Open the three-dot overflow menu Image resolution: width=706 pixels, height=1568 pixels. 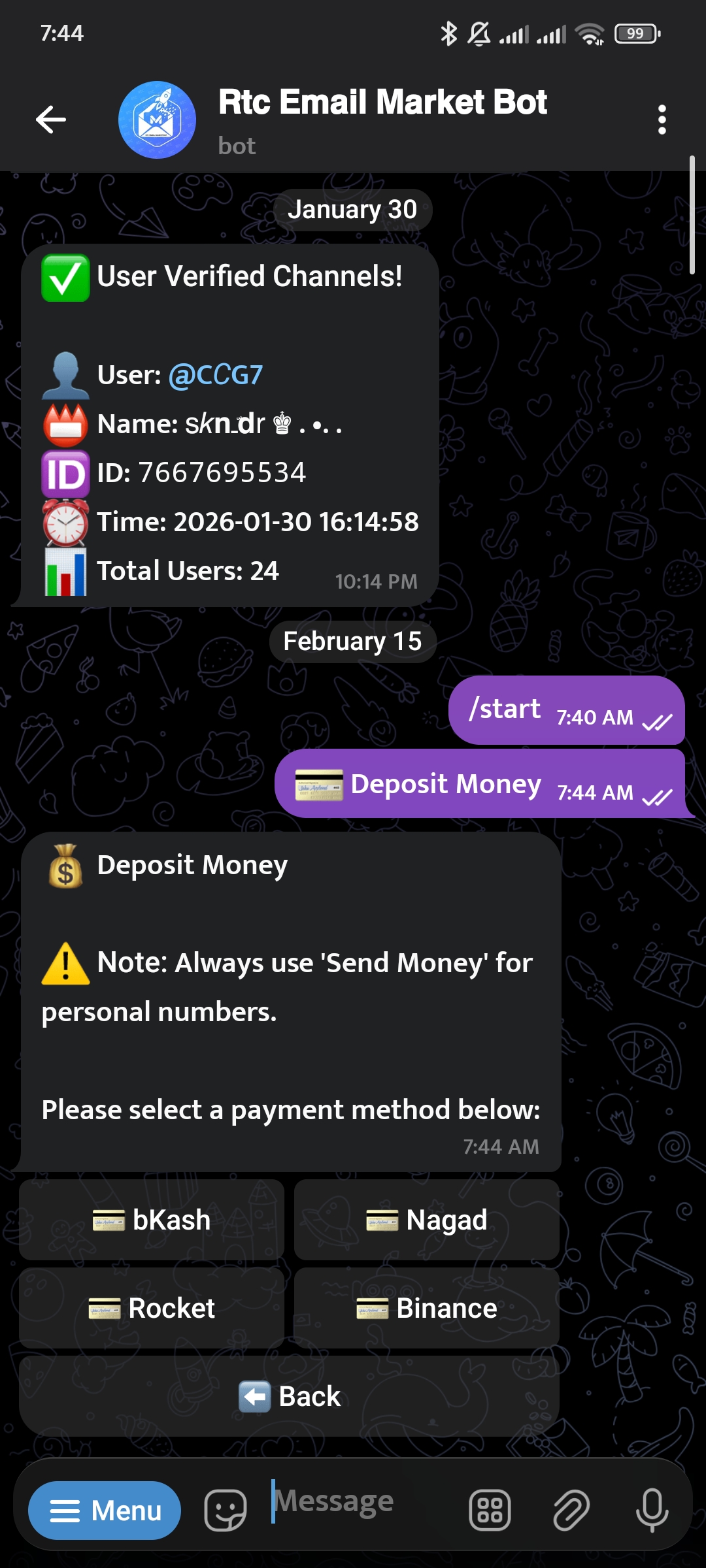[x=662, y=120]
